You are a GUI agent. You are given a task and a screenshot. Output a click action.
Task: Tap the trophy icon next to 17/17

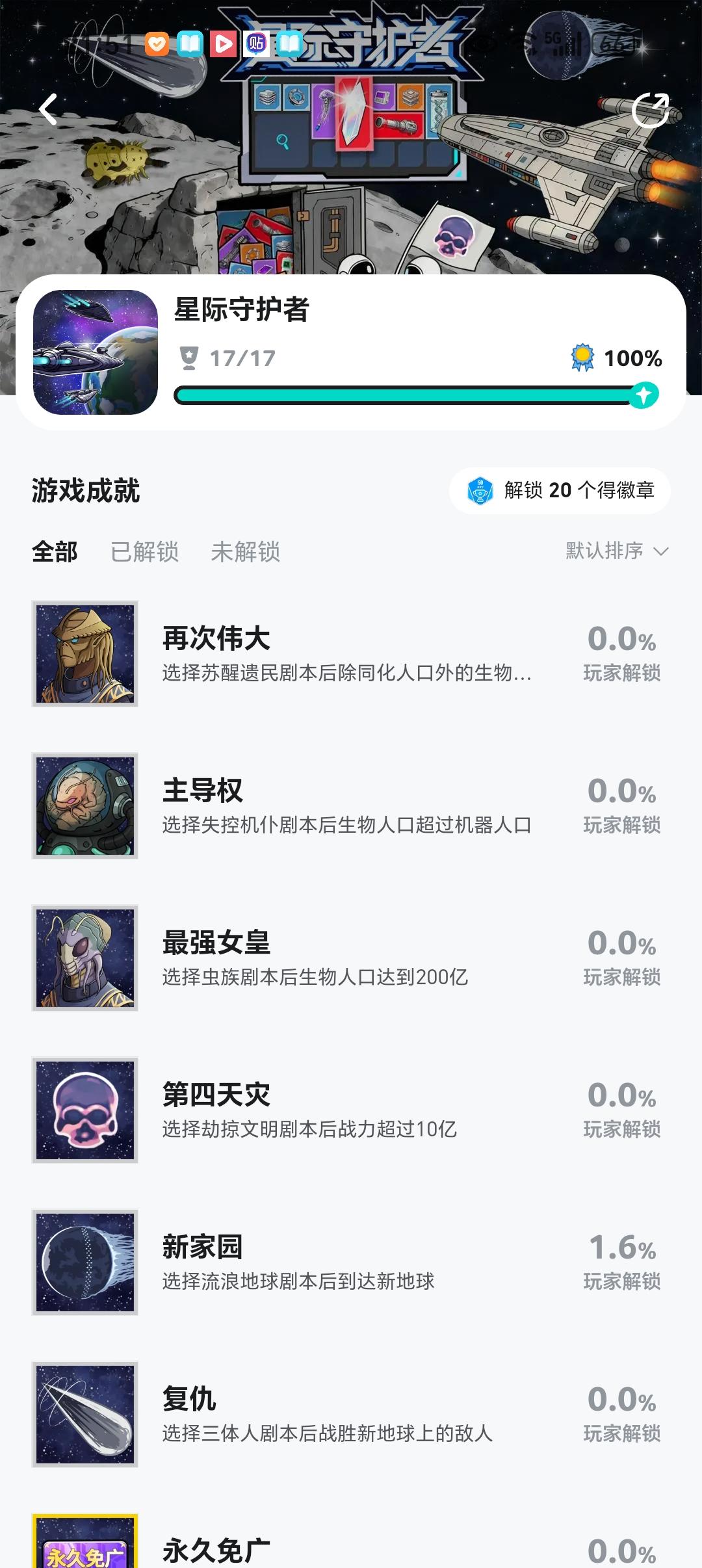(188, 356)
